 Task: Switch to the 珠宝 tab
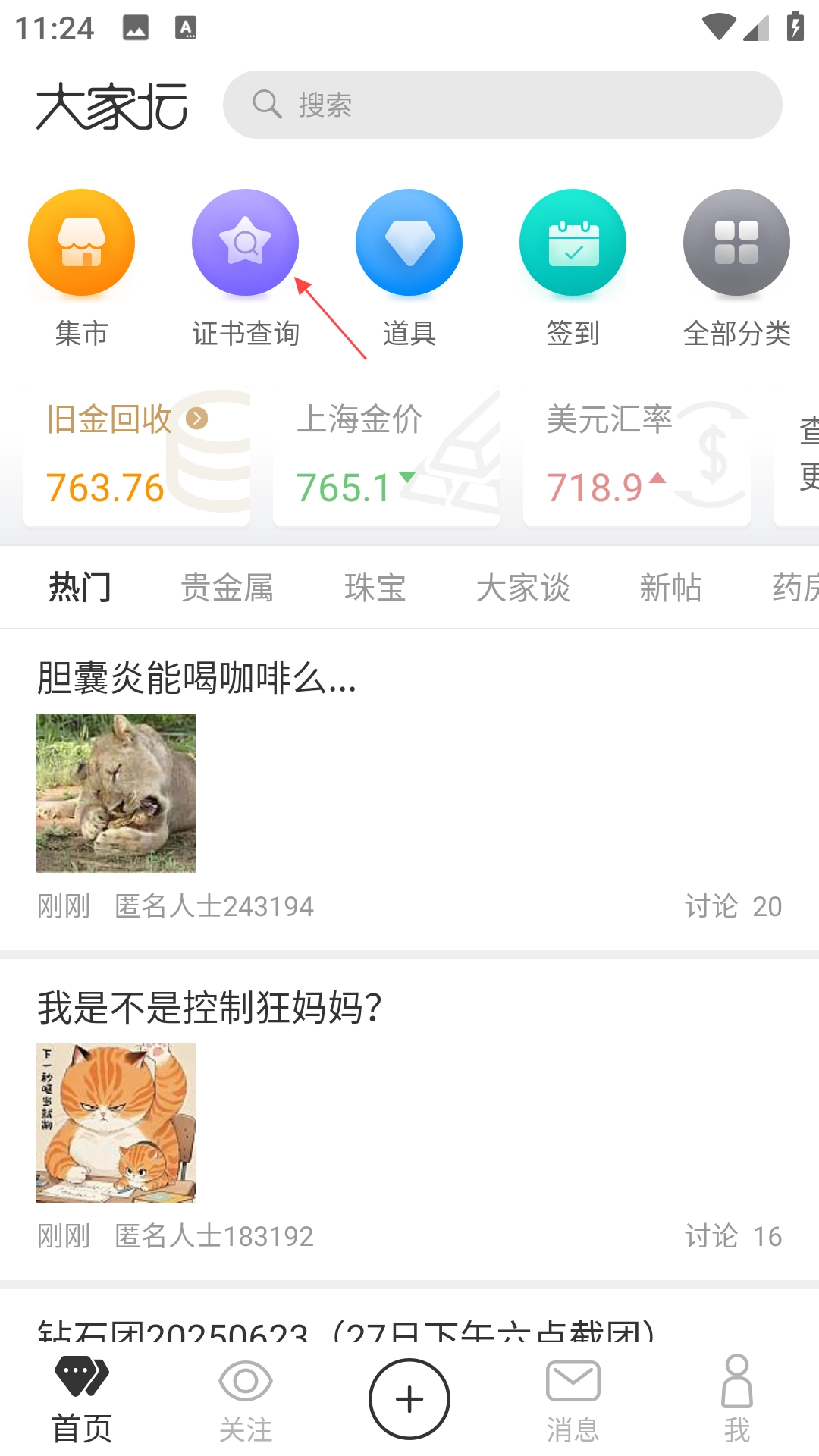[375, 588]
